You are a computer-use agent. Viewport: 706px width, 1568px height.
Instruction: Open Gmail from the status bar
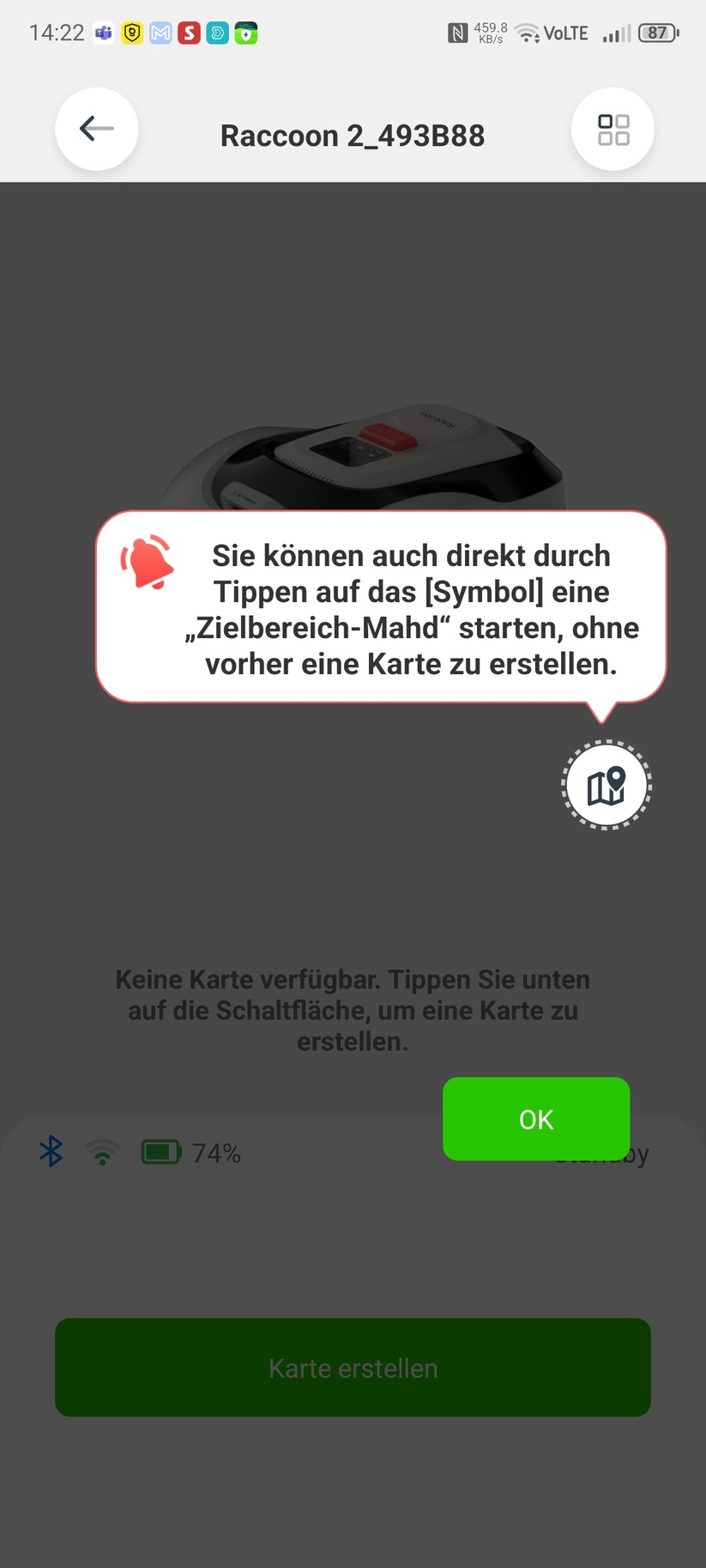[x=159, y=33]
